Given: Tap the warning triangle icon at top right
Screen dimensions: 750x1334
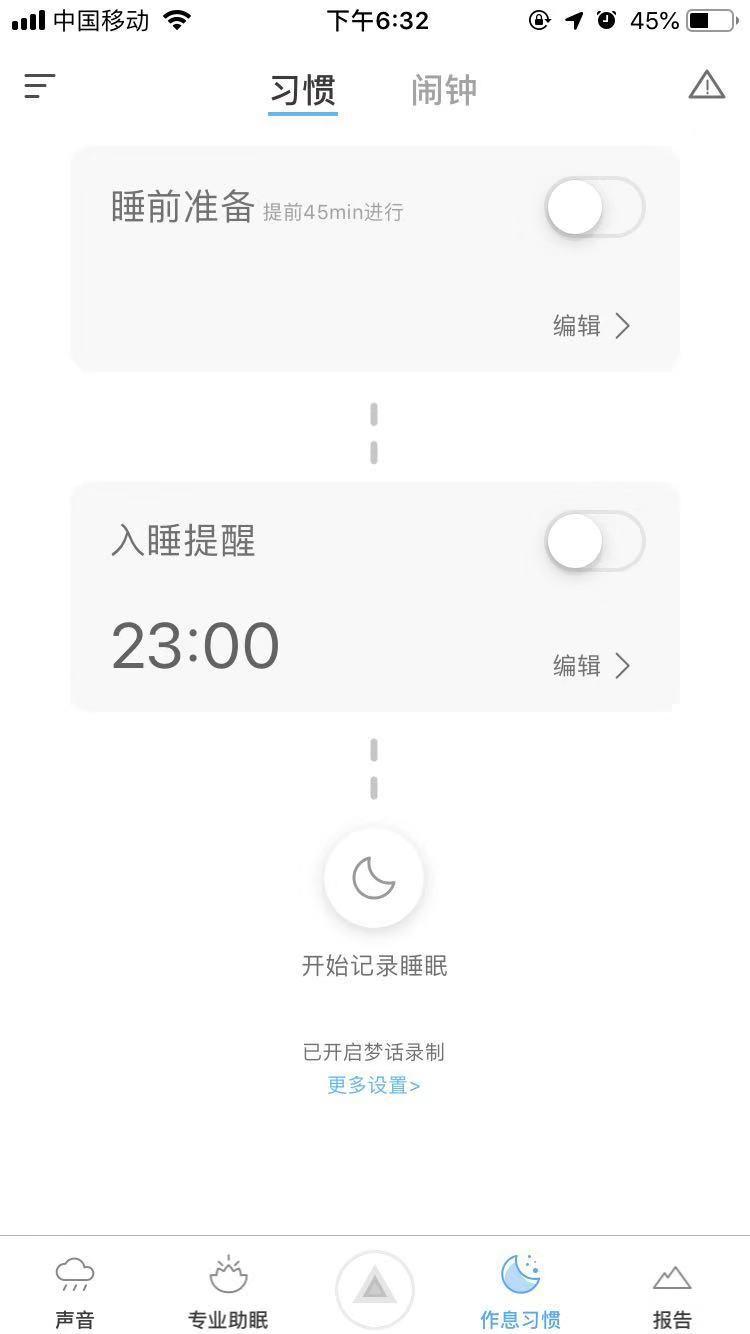Looking at the screenshot, I should [x=708, y=85].
